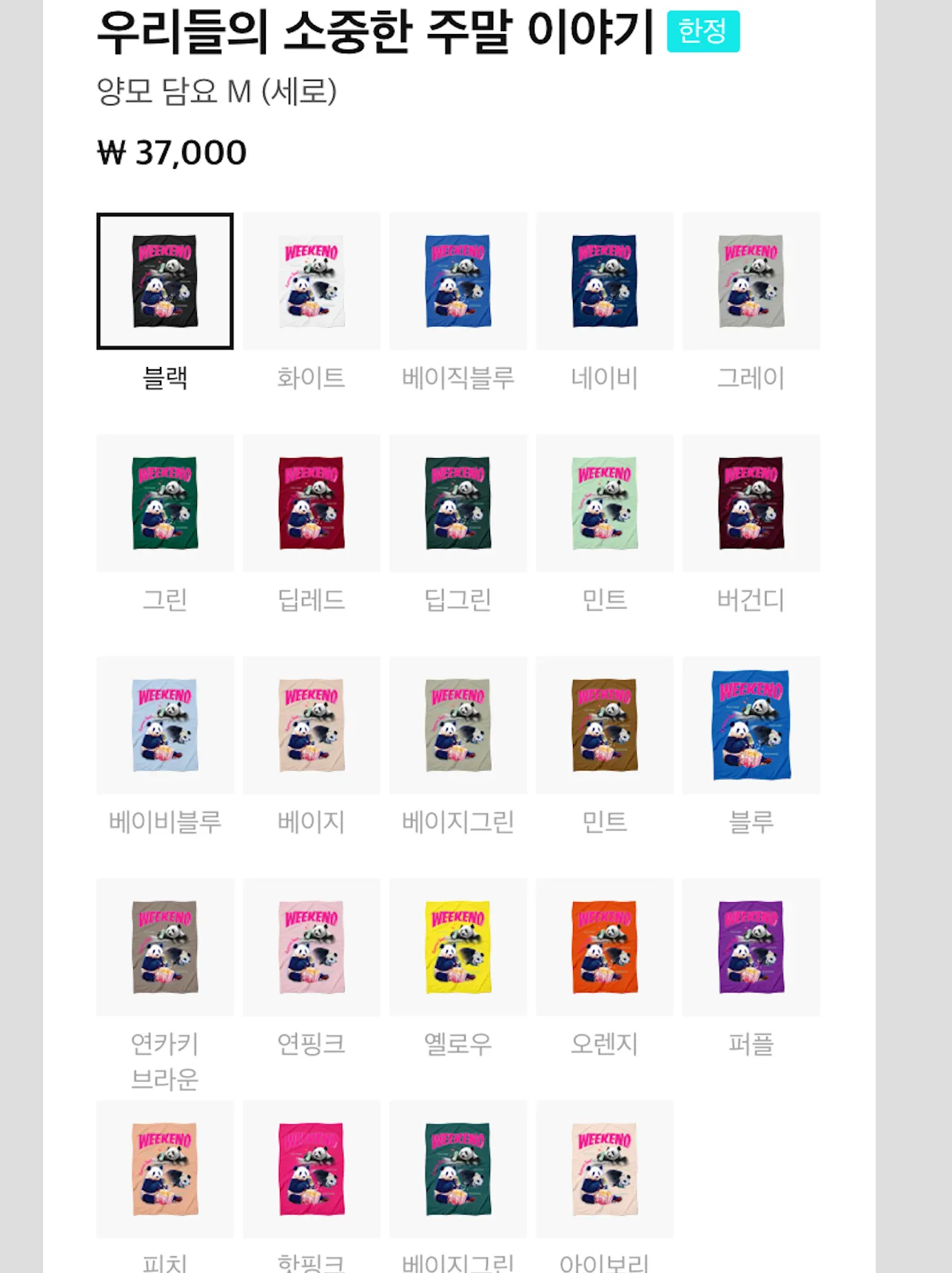Viewport: 952px width, 1273px height.
Task: Select the 딥레드 color option
Action: tap(311, 503)
